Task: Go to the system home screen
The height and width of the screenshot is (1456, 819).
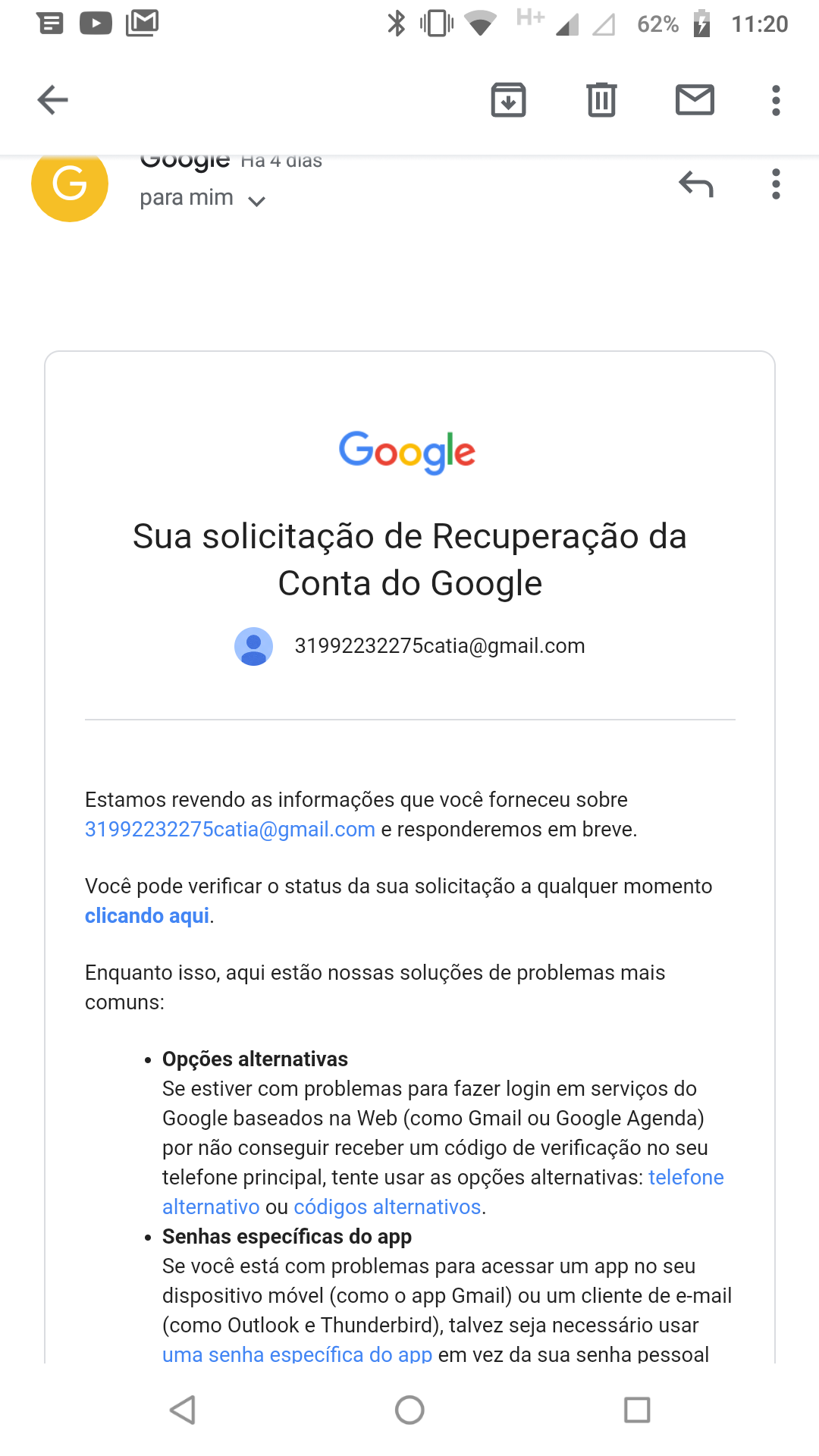Action: 409,1410
